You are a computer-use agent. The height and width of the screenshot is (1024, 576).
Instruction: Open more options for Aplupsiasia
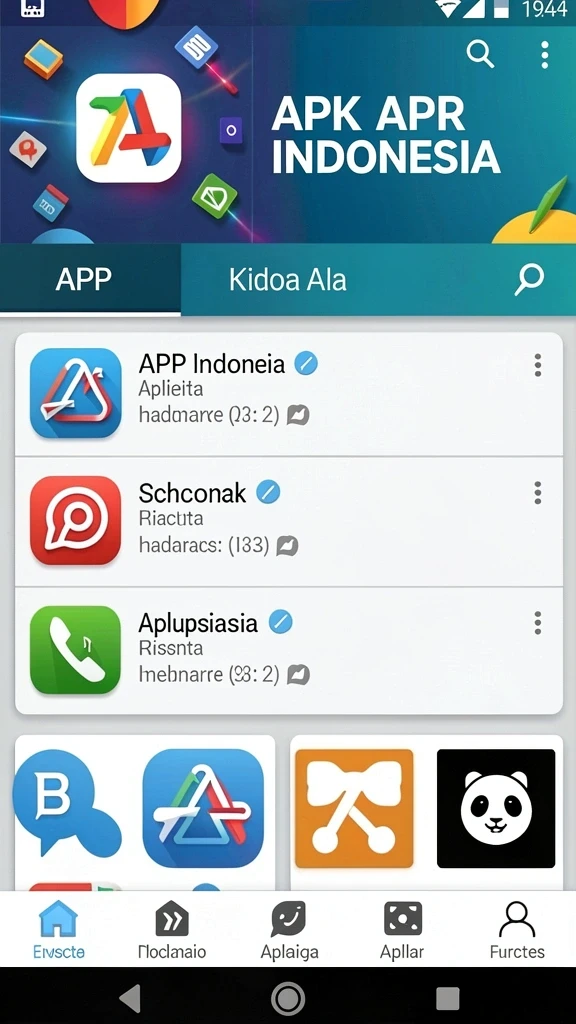pyautogui.click(x=537, y=623)
